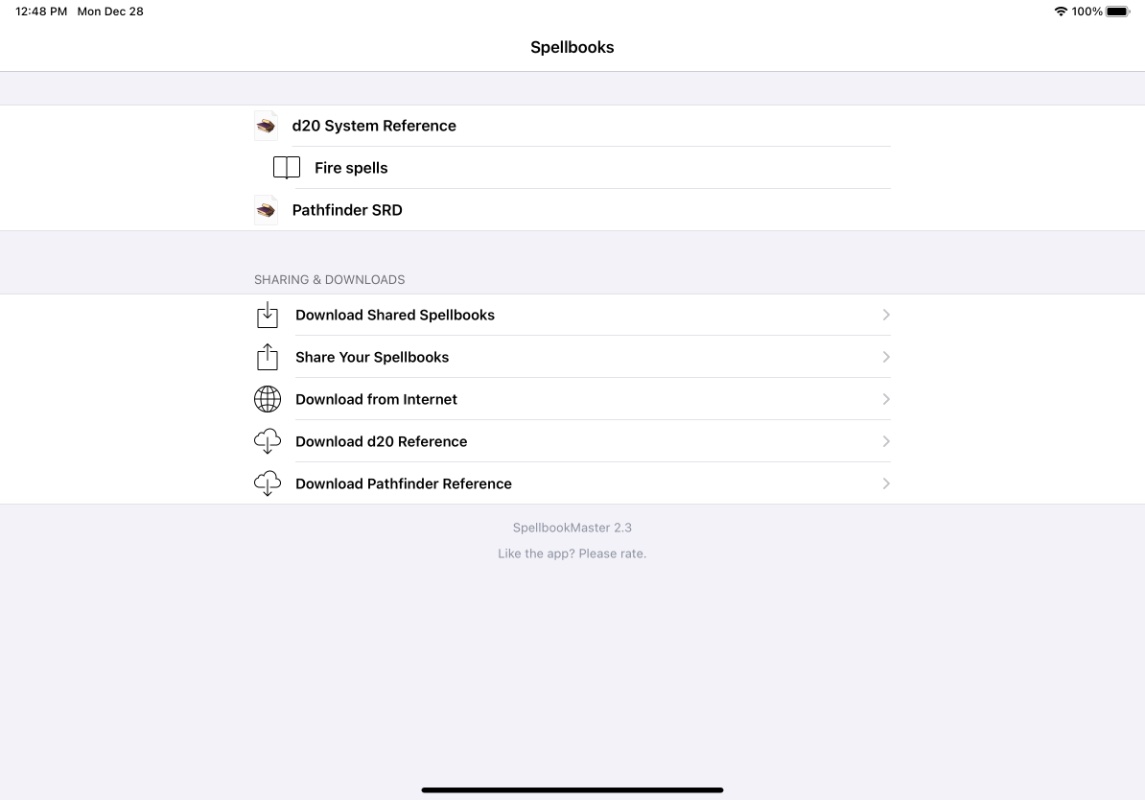Start Download Pathfinder Reference
The height and width of the screenshot is (800, 1145).
[403, 484]
